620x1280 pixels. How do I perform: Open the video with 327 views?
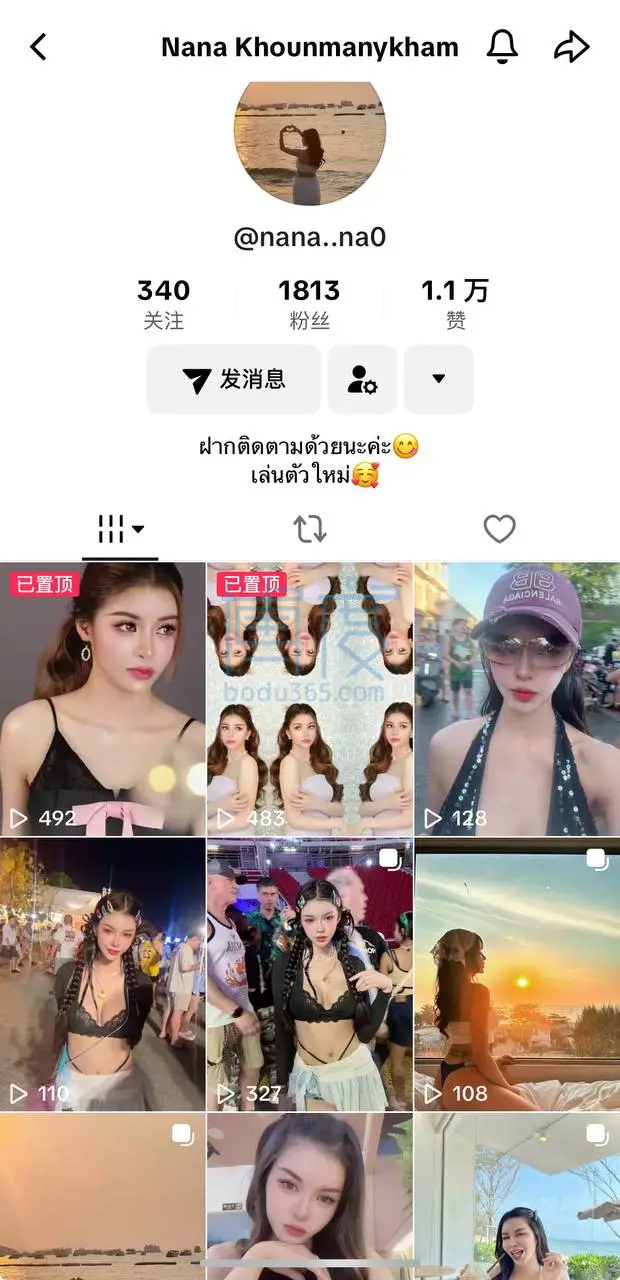click(x=310, y=975)
